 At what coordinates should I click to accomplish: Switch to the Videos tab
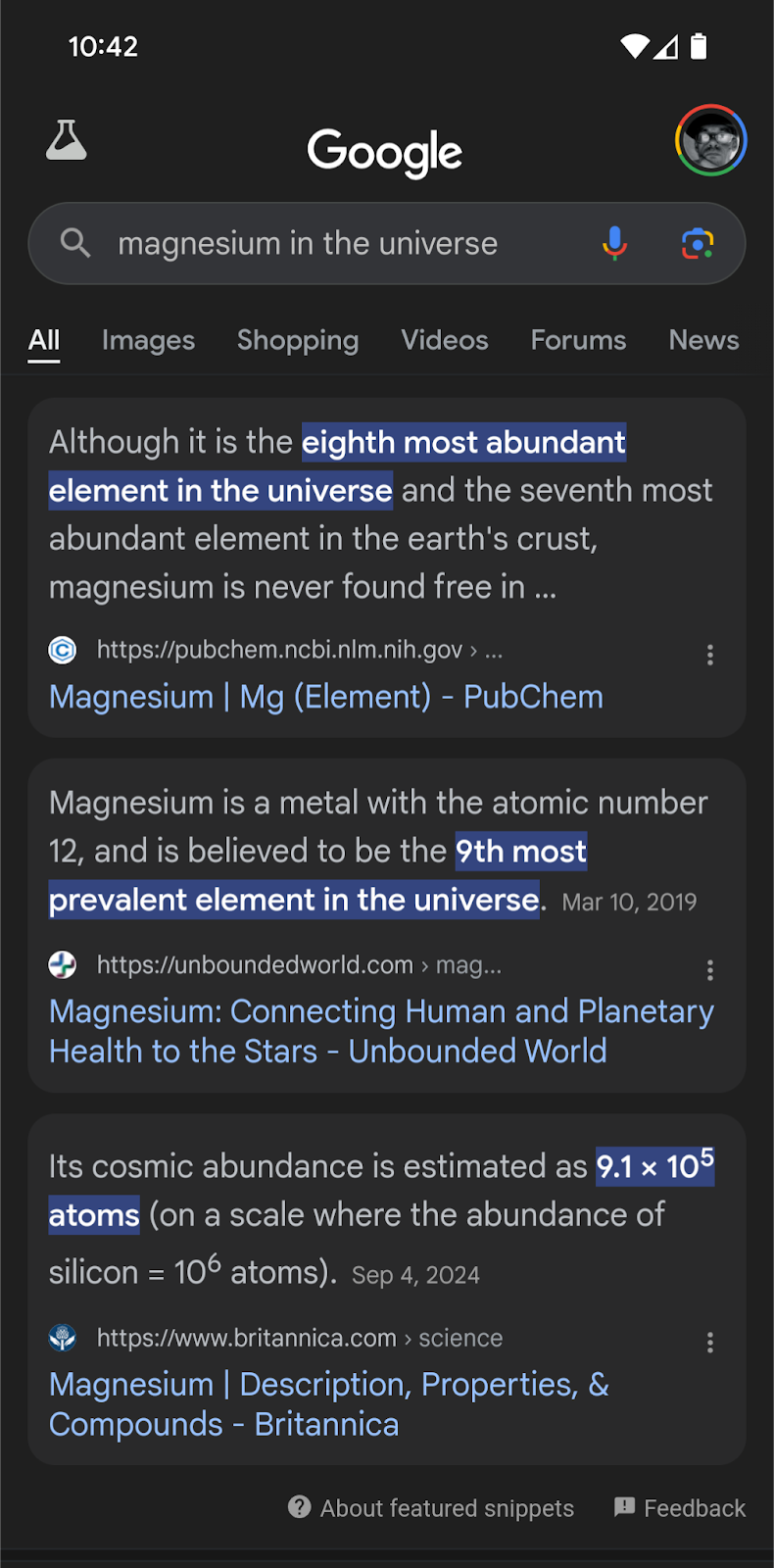pyautogui.click(x=444, y=340)
